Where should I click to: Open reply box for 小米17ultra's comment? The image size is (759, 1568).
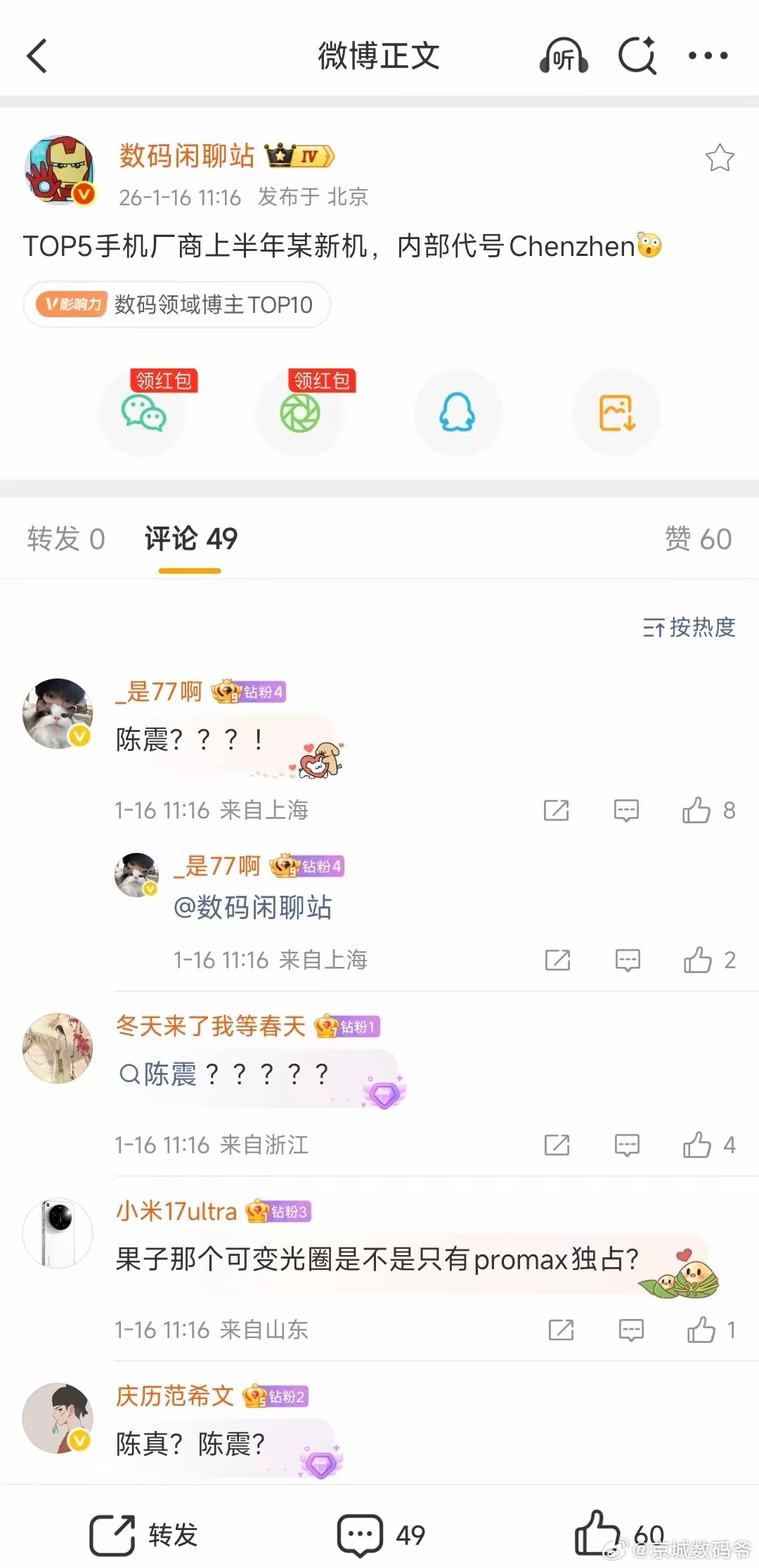(630, 1329)
